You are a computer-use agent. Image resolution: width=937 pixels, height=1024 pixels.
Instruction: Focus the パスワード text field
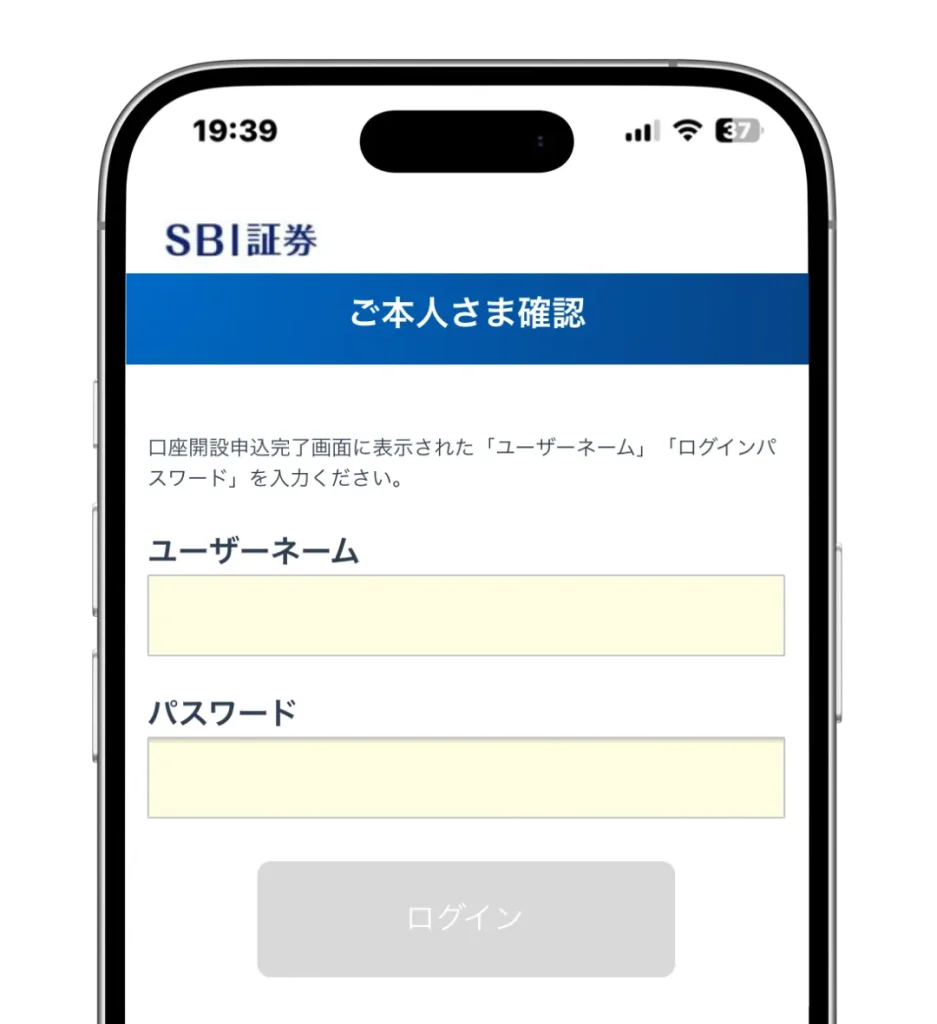tap(466, 778)
